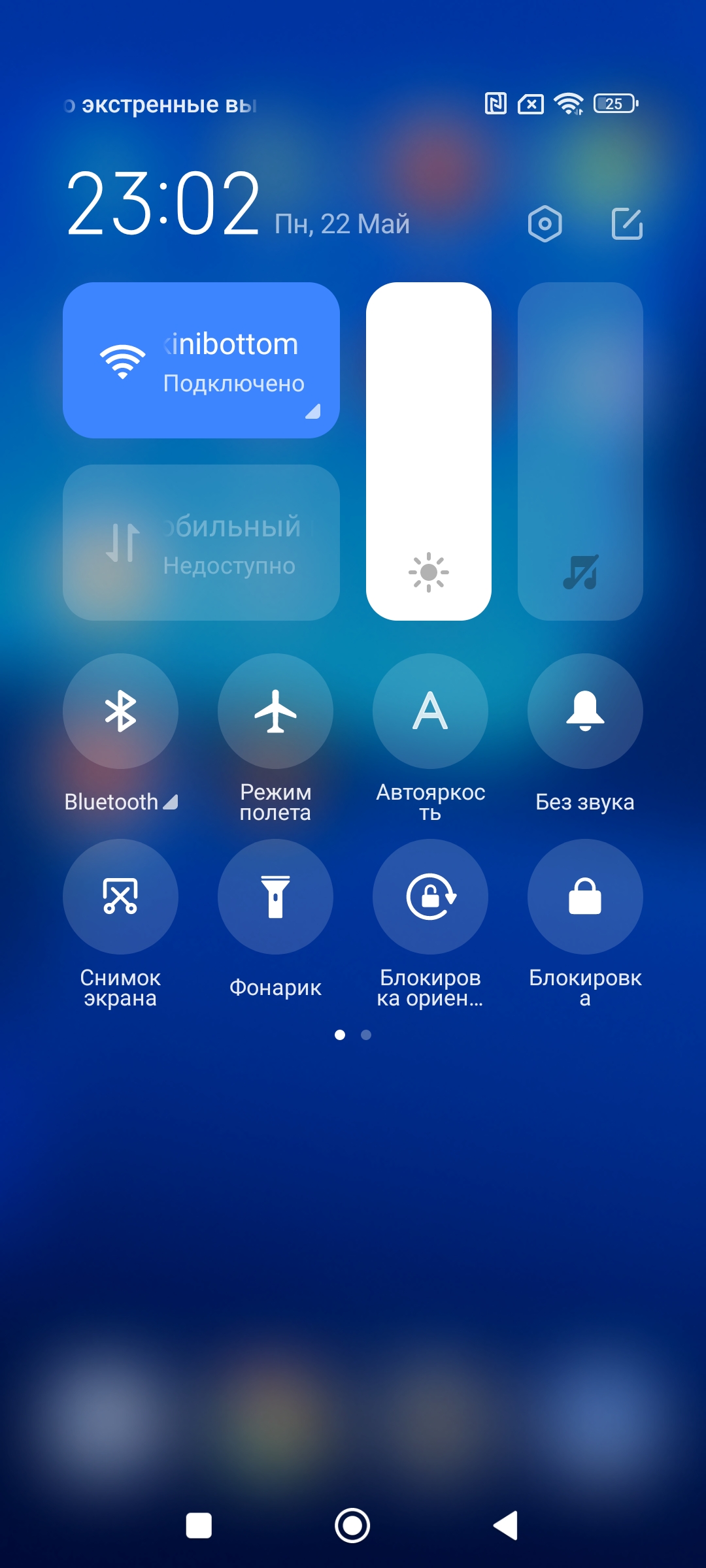This screenshot has height=1568, width=706.
Task: Open recent apps
Action: pos(199,1526)
